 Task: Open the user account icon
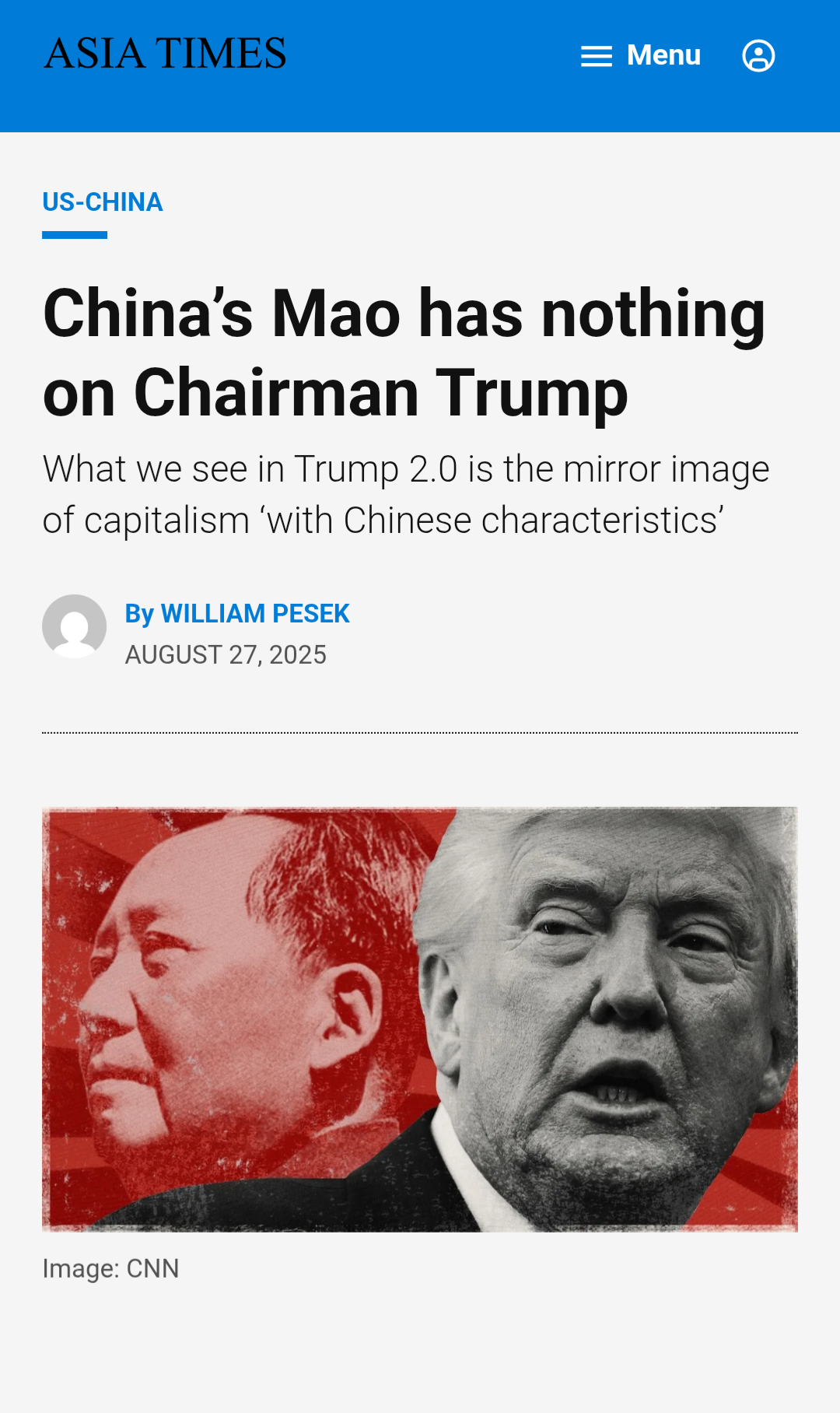click(758, 55)
